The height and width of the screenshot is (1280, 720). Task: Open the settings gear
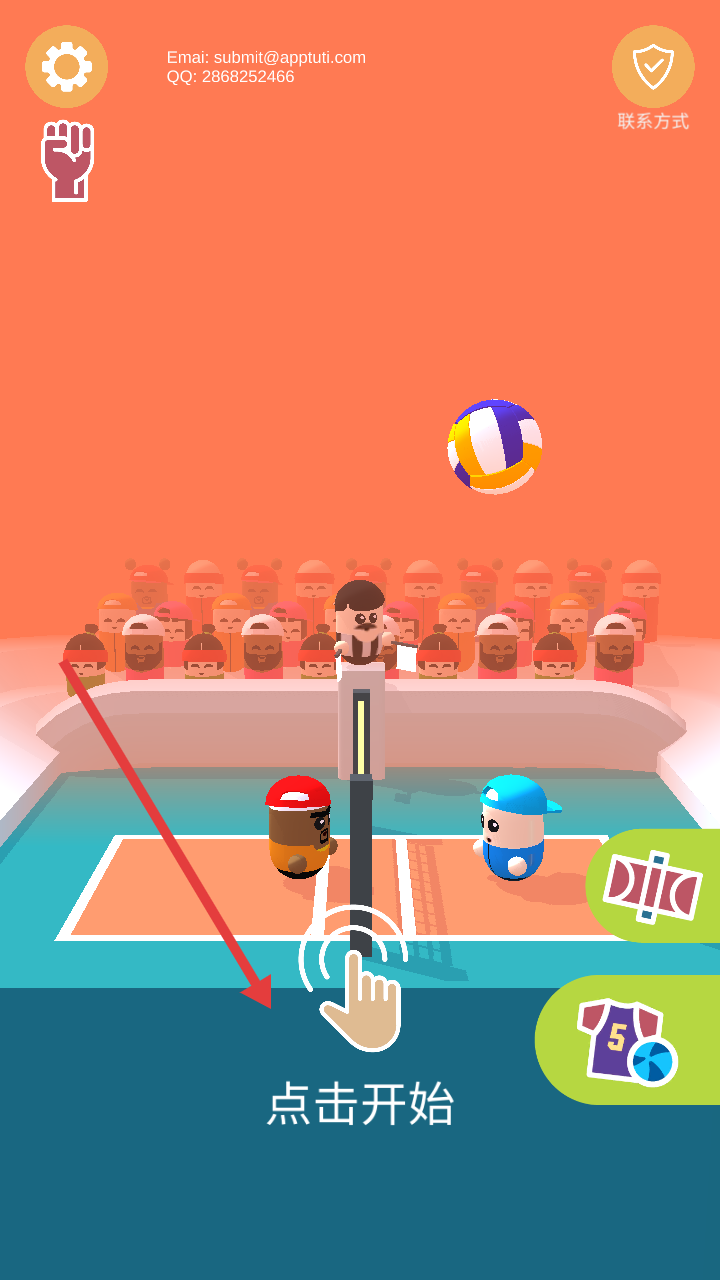pyautogui.click(x=66, y=67)
